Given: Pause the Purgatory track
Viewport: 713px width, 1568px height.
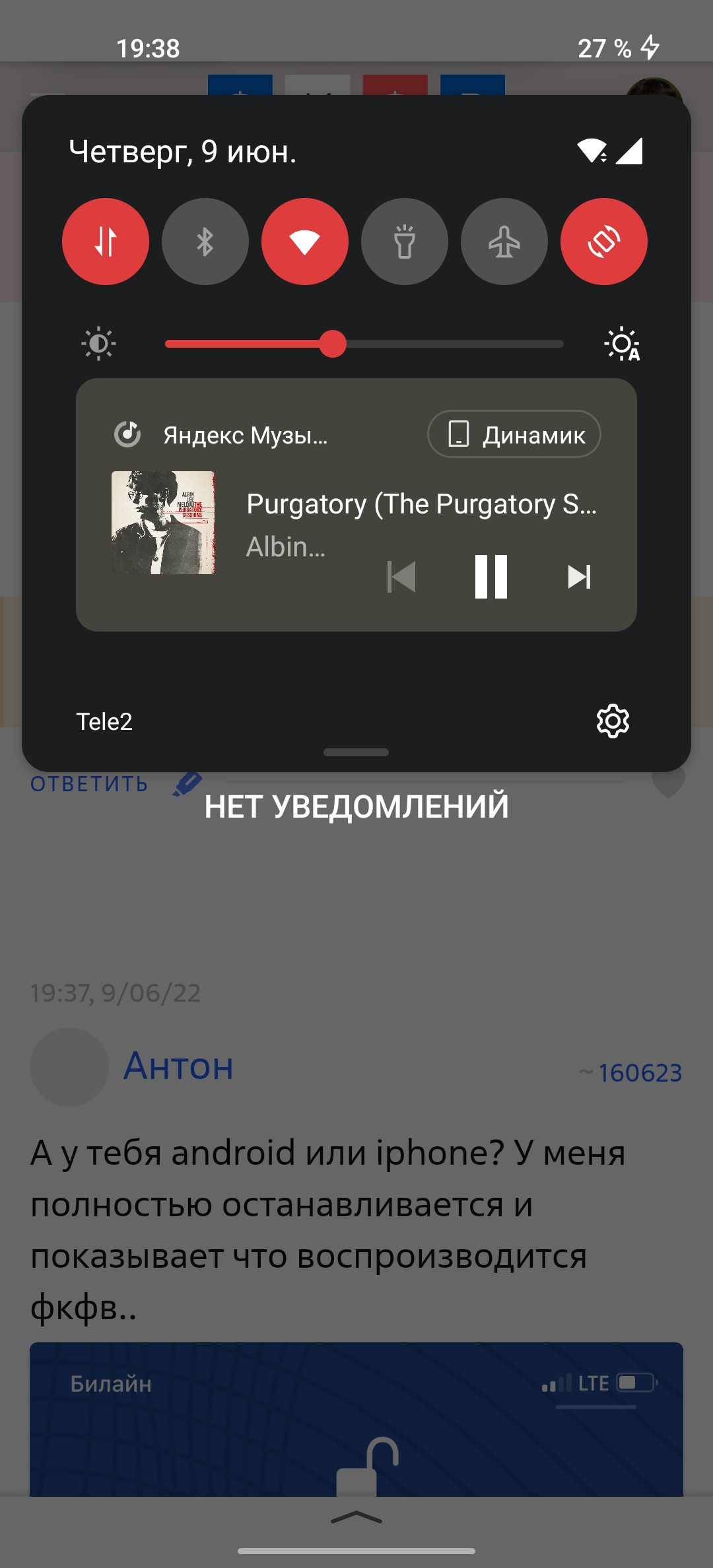Looking at the screenshot, I should point(491,577).
